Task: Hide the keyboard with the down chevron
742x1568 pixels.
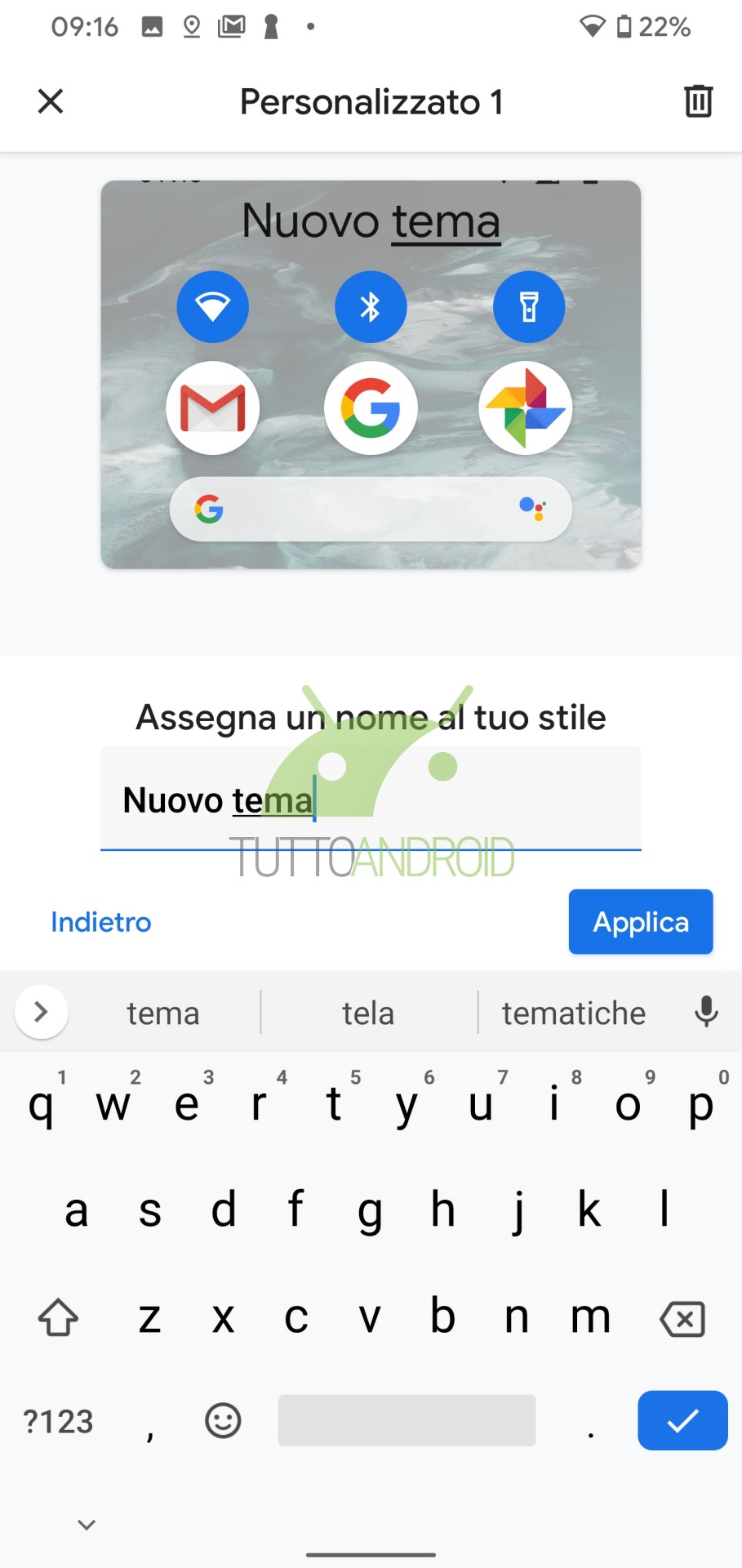Action: [87, 1524]
